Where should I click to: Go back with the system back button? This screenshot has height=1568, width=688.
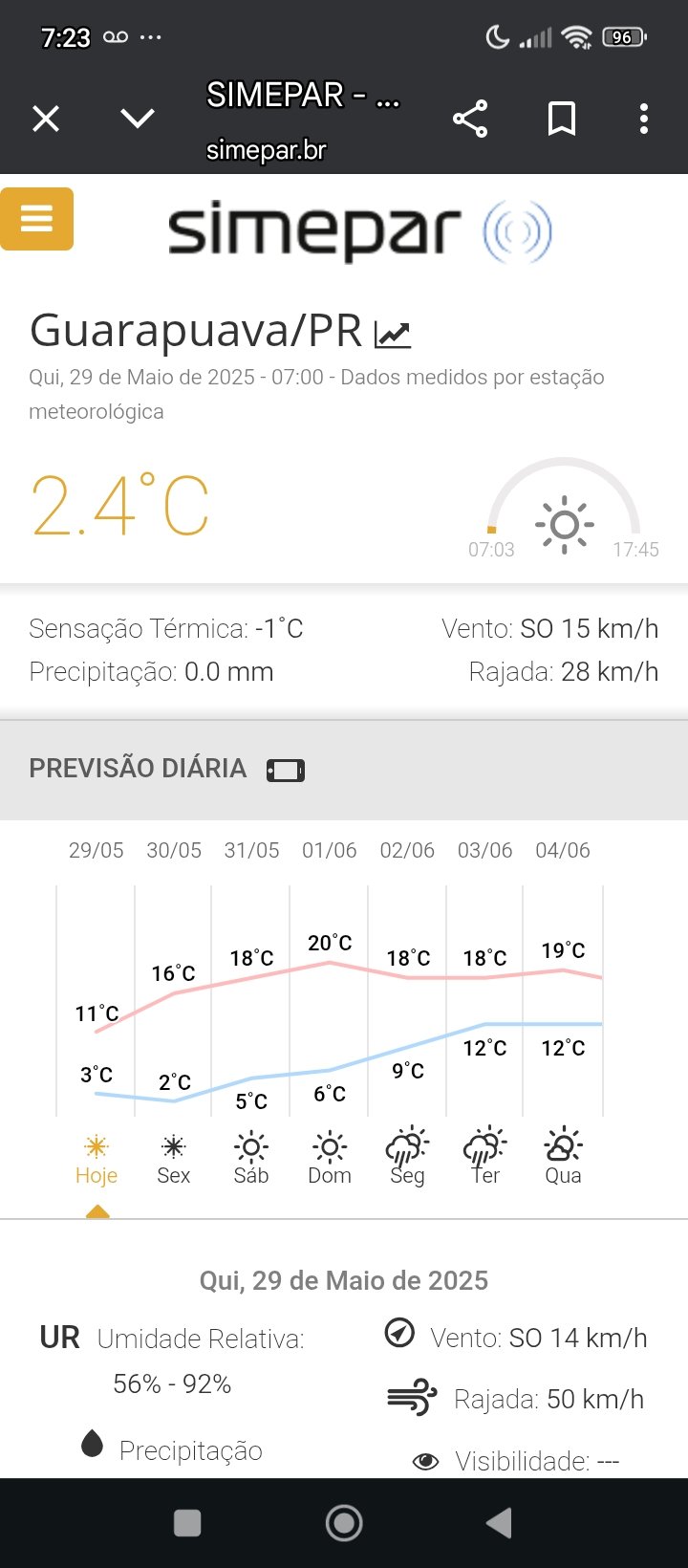(x=499, y=1523)
